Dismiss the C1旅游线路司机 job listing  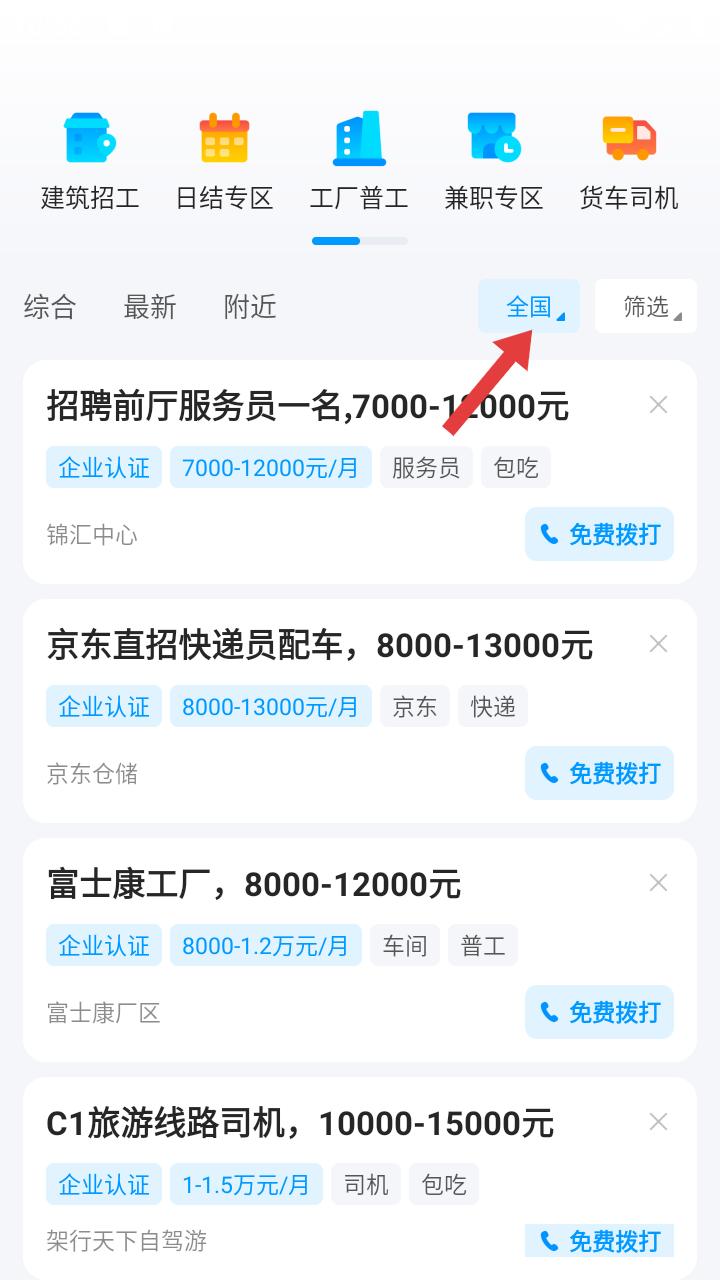click(x=658, y=1122)
